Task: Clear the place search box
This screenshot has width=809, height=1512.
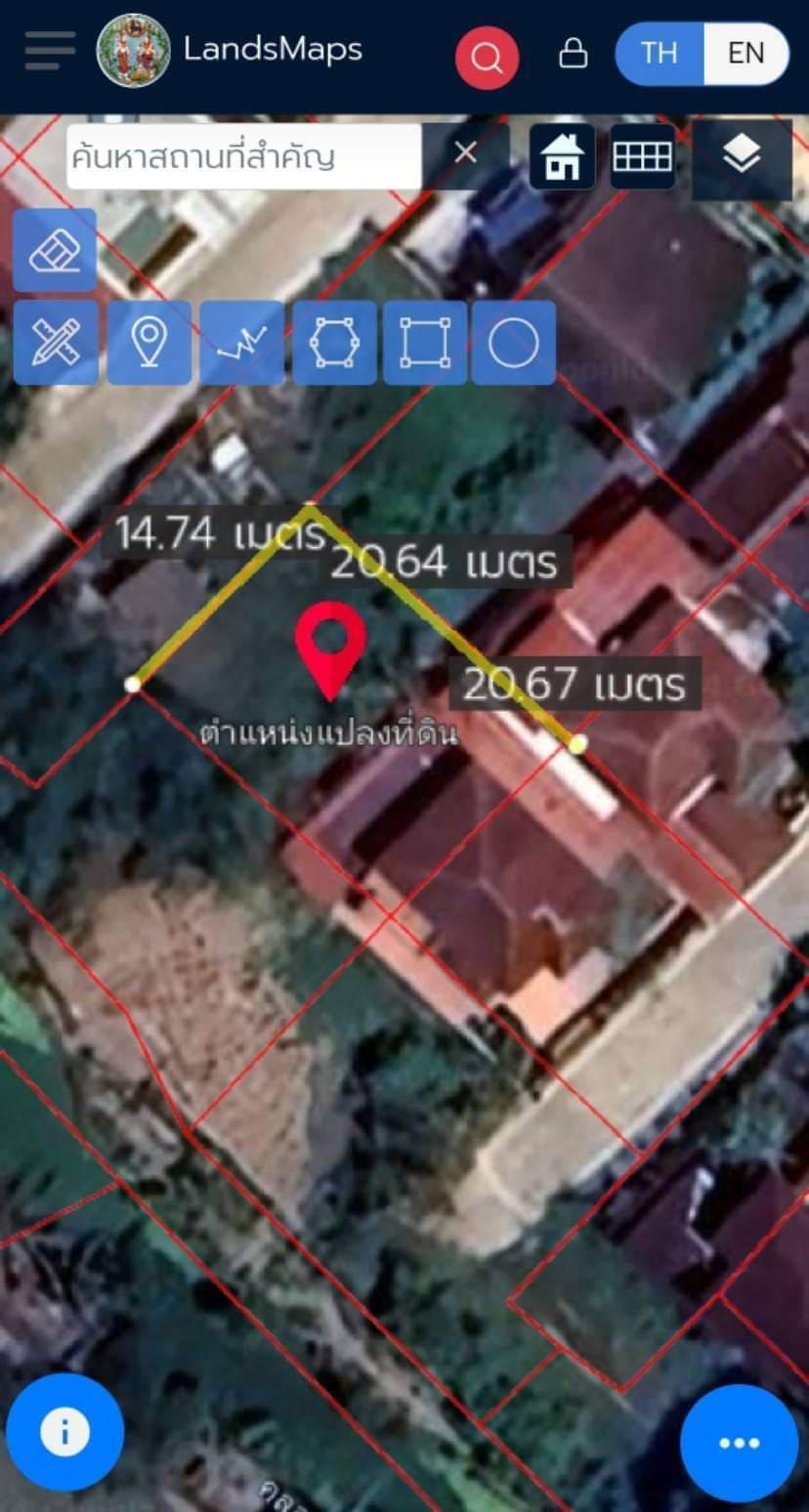Action: click(466, 153)
